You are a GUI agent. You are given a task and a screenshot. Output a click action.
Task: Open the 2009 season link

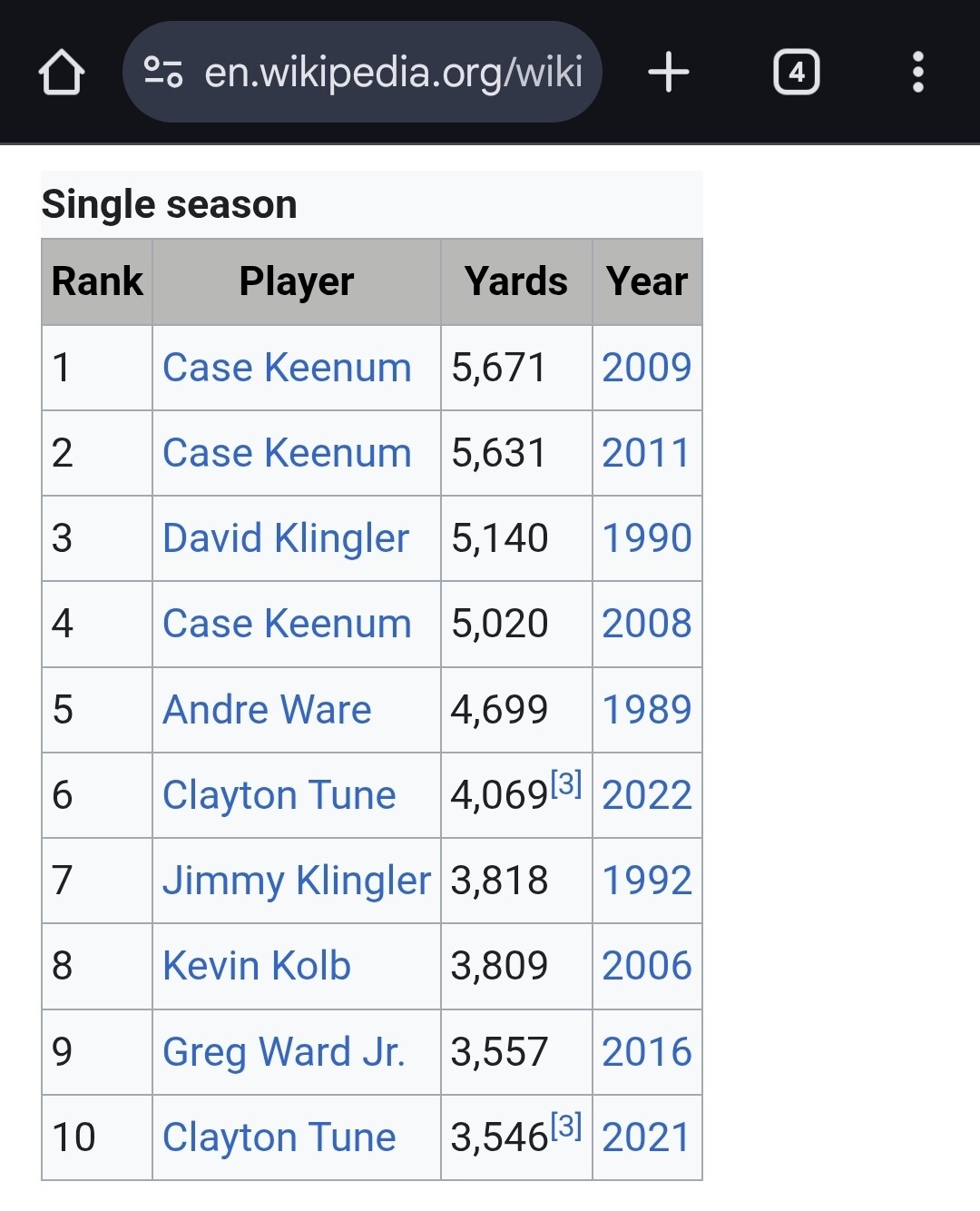click(x=646, y=368)
